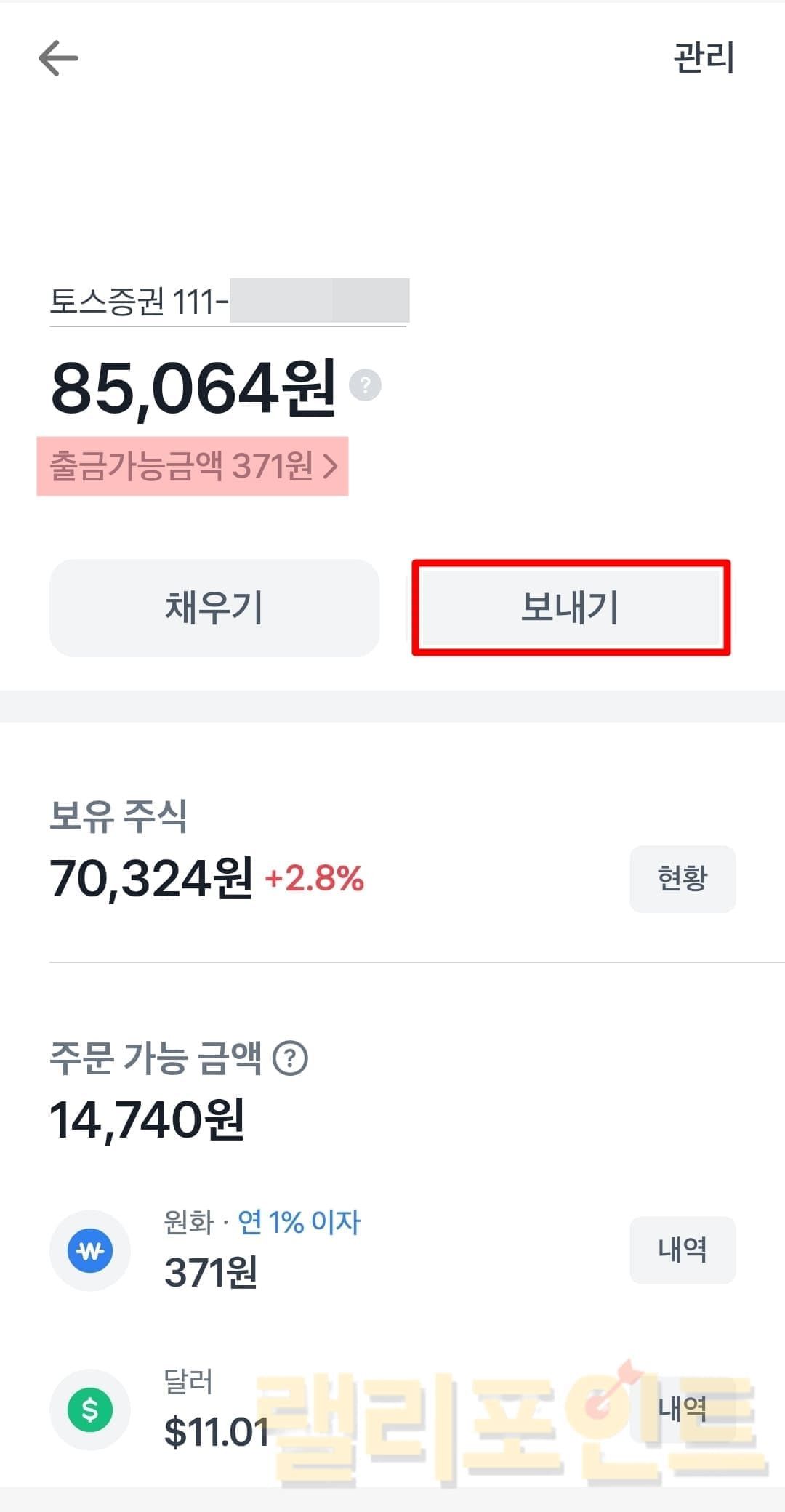
Task: View 내역 for the 달러 balance
Action: point(682,1408)
